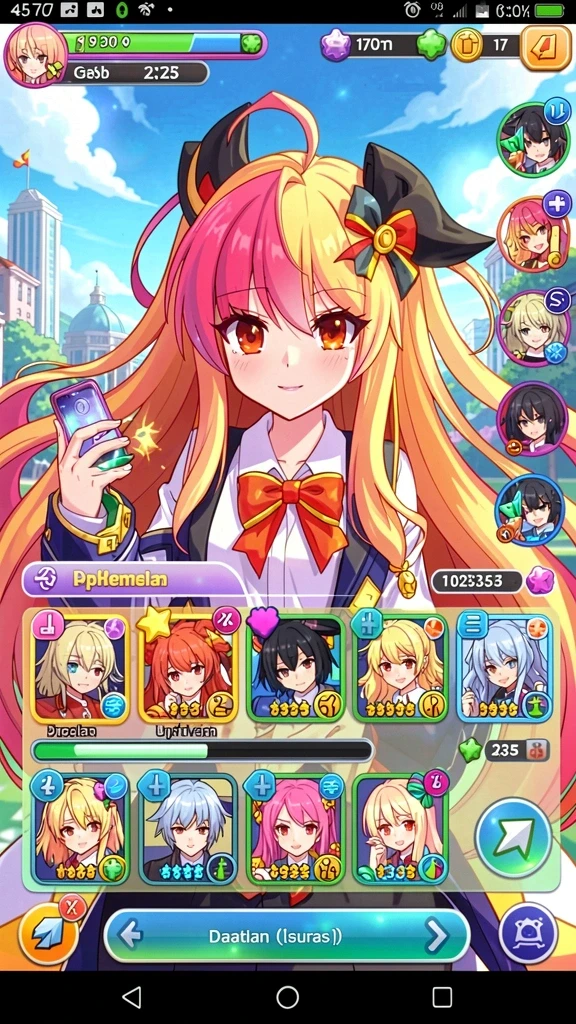Open the red-haired character card with star badge
The image size is (576, 1024).
(x=187, y=668)
